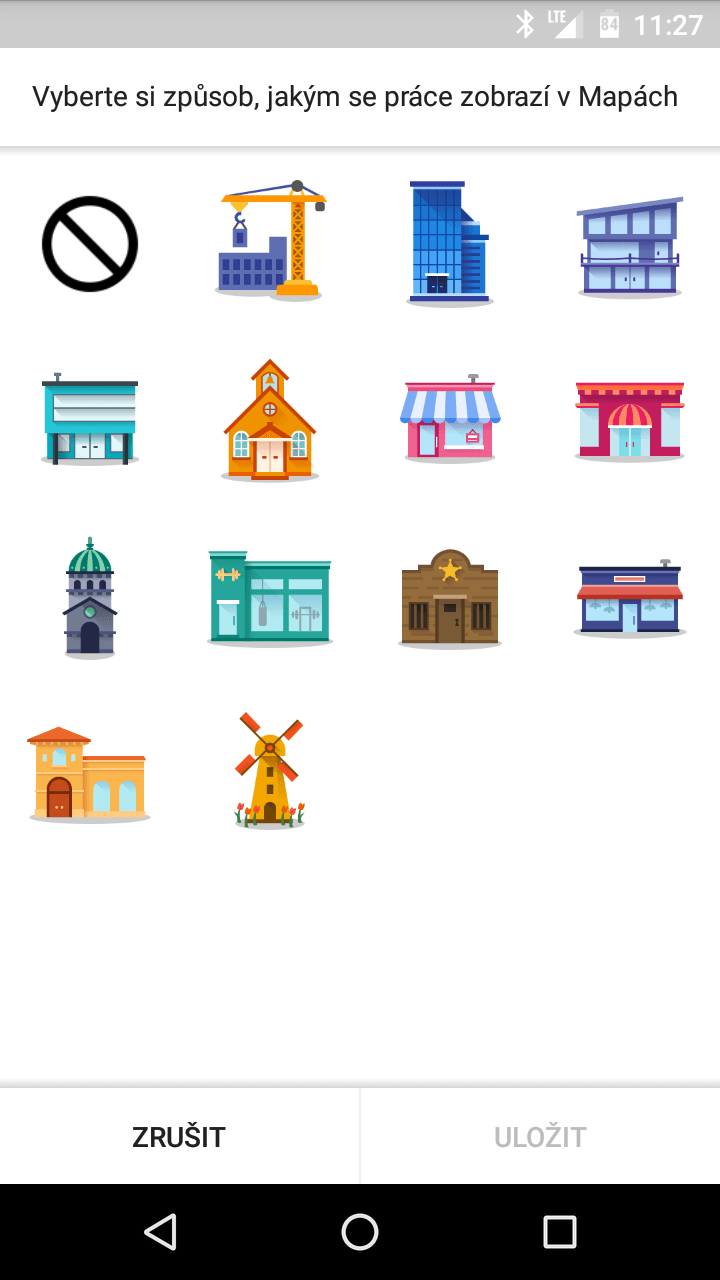This screenshot has height=1280, width=720.
Task: Select the green gym building icon
Action: (x=270, y=598)
